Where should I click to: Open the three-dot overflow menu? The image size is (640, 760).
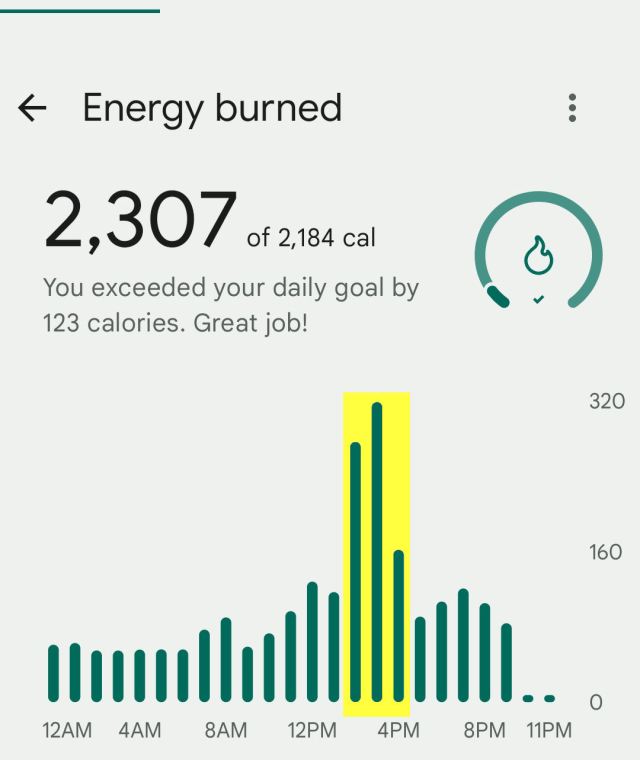pos(572,108)
